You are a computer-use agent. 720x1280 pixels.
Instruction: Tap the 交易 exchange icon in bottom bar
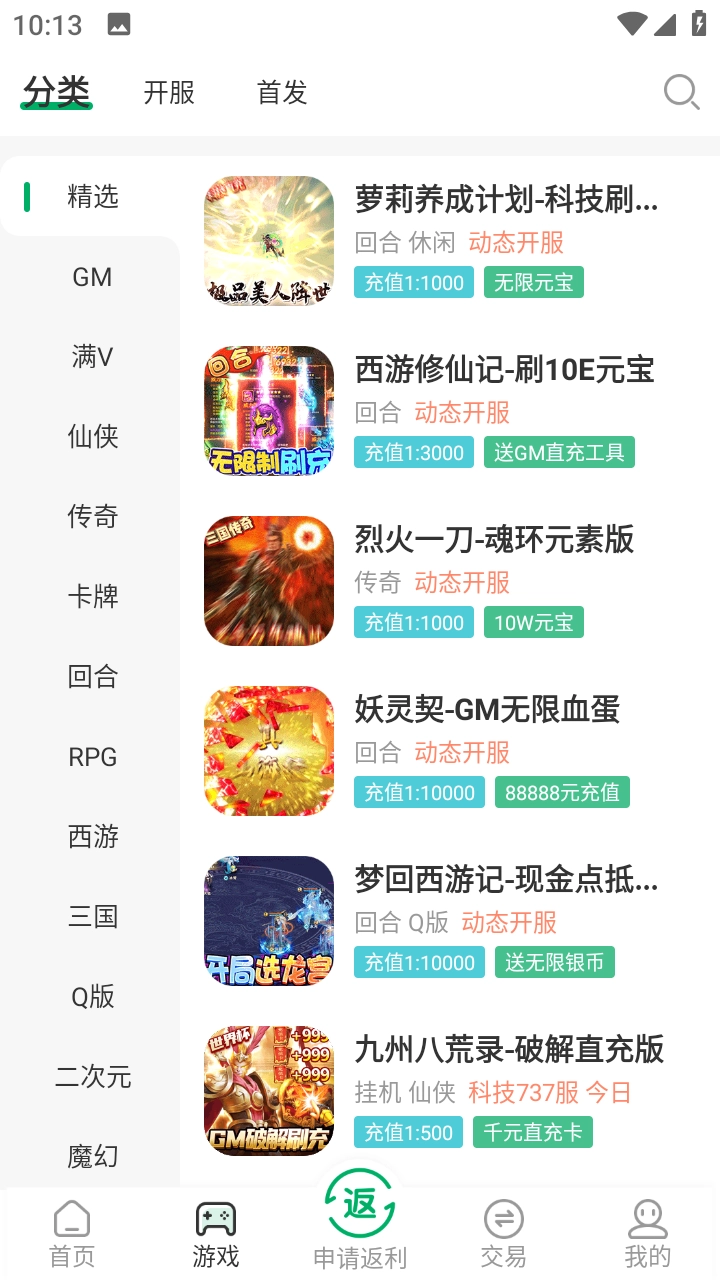503,1219
